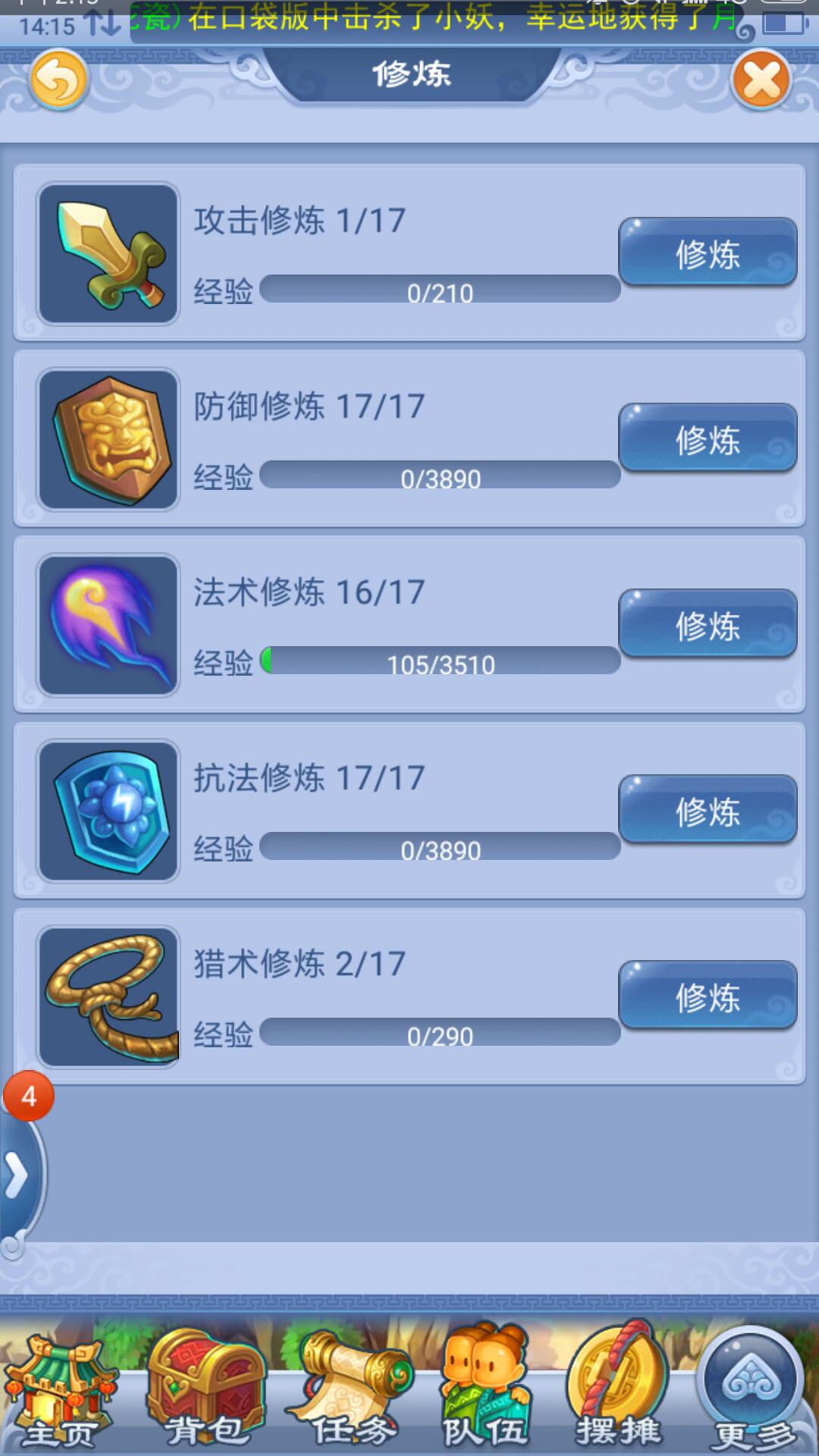Tap the yellow back arrow button
819x1456 pixels.
[x=58, y=80]
